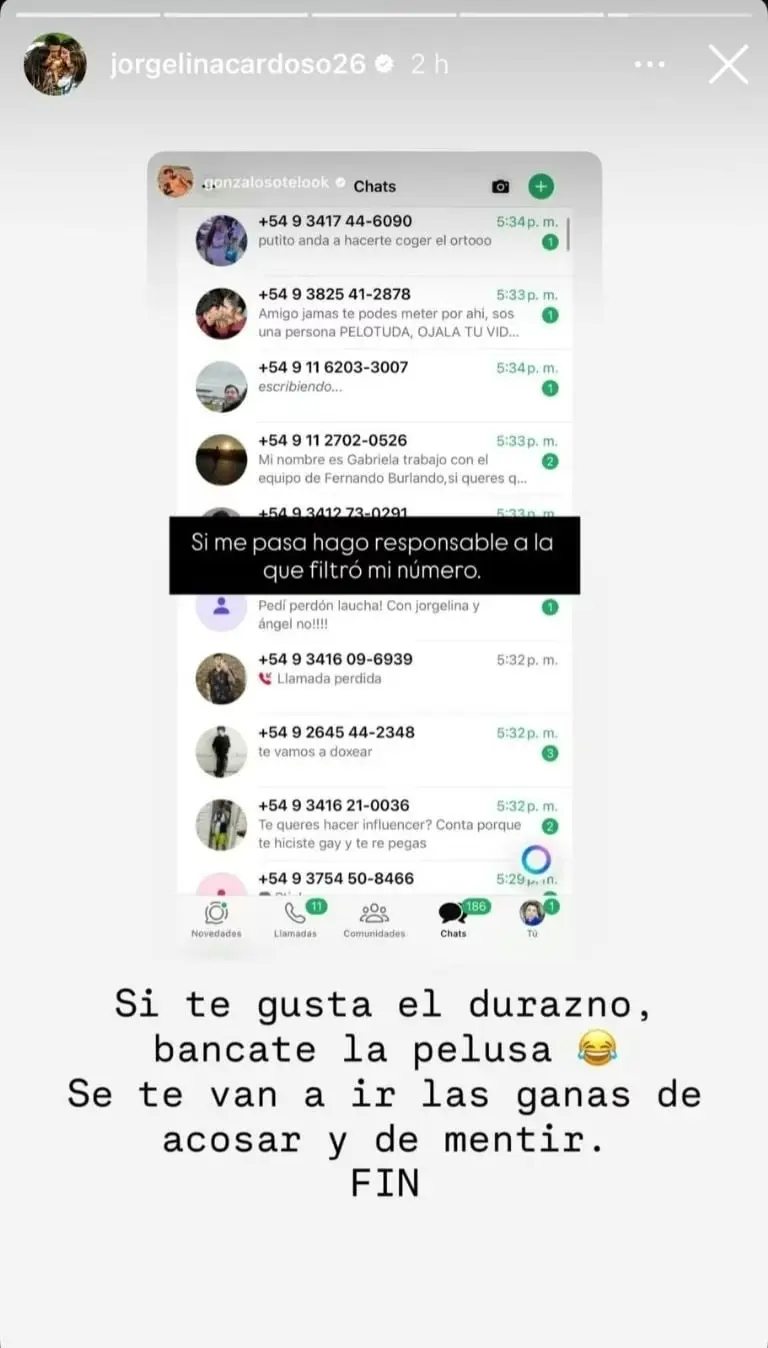Open jorgelinacardoso26's story profile picture
The image size is (768, 1348).
[x=55, y=63]
